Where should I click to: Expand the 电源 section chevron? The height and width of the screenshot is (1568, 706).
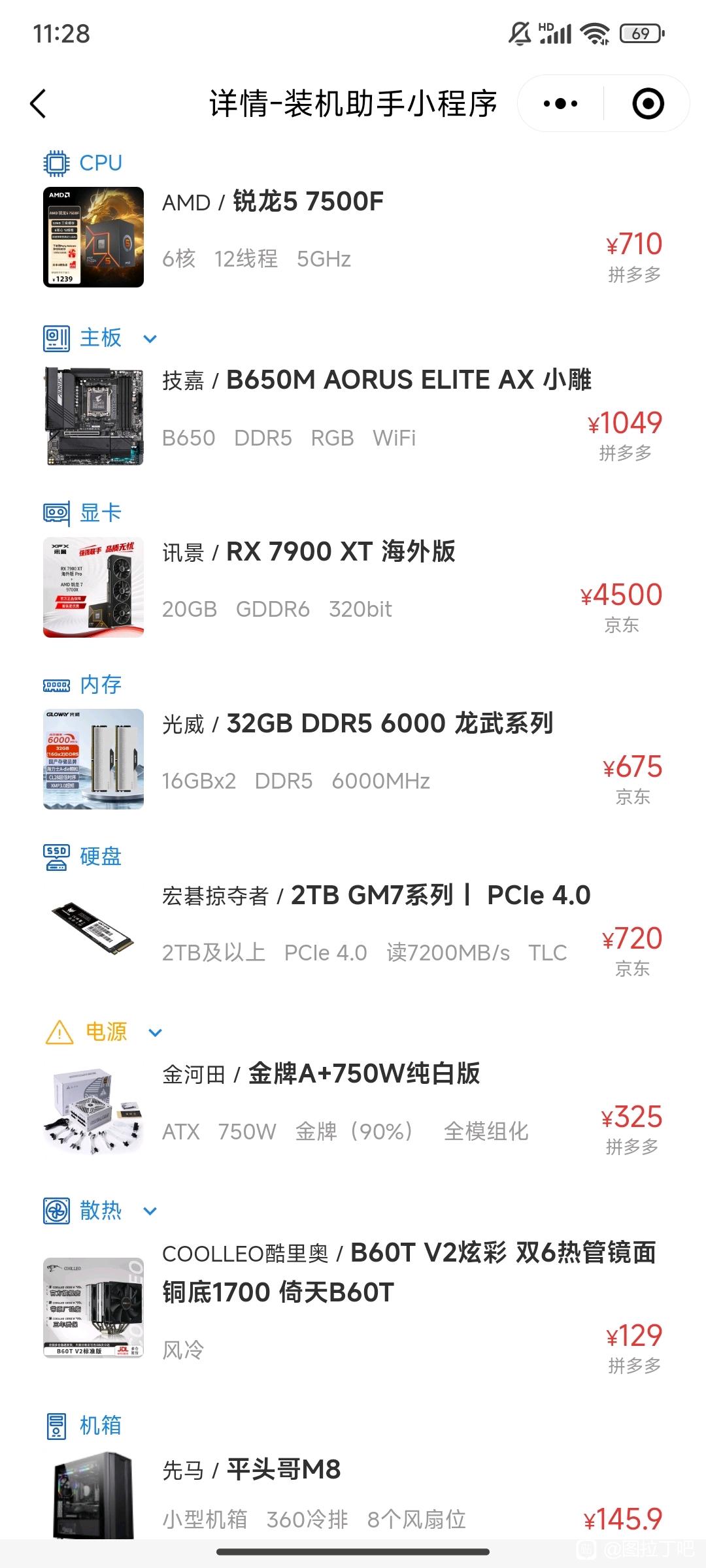[155, 1033]
